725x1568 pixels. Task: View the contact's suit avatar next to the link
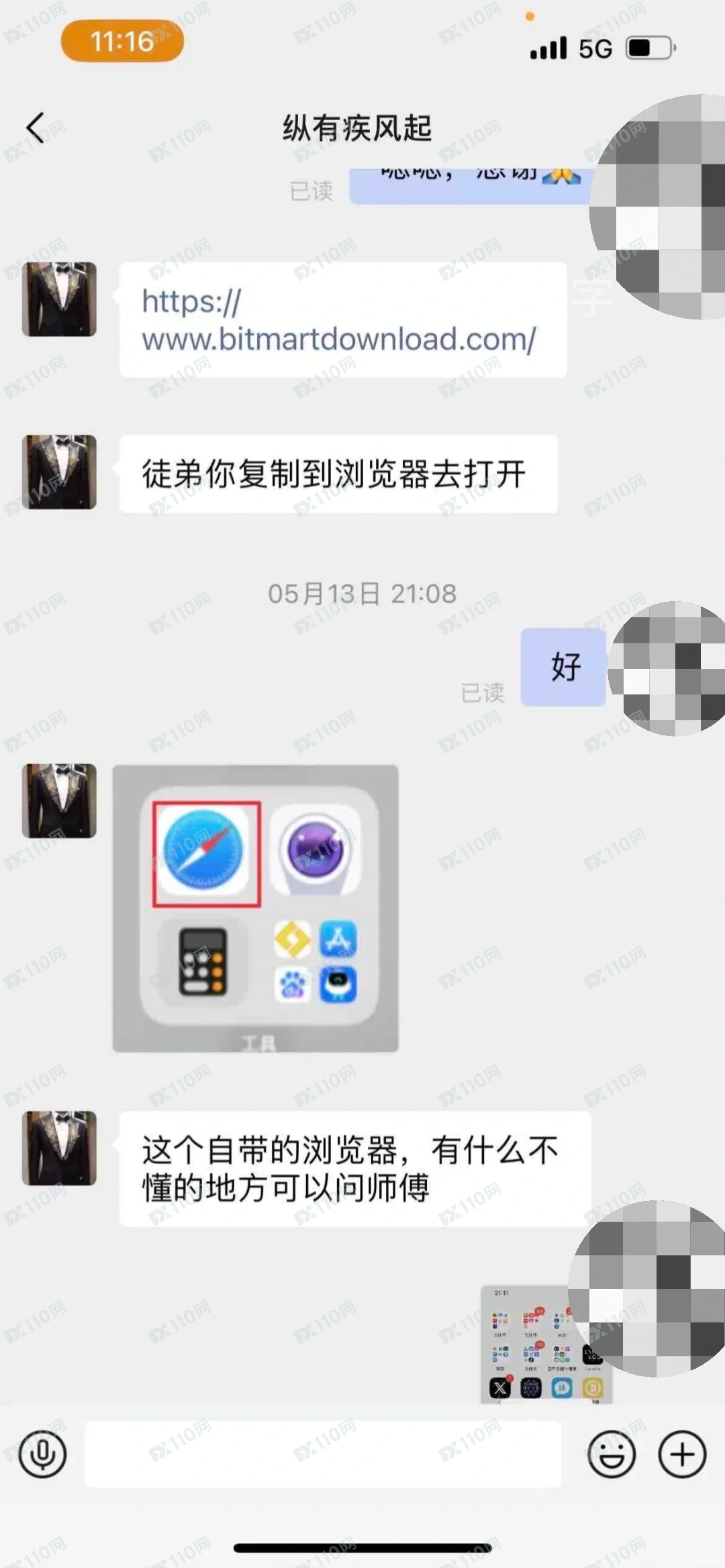tap(59, 299)
